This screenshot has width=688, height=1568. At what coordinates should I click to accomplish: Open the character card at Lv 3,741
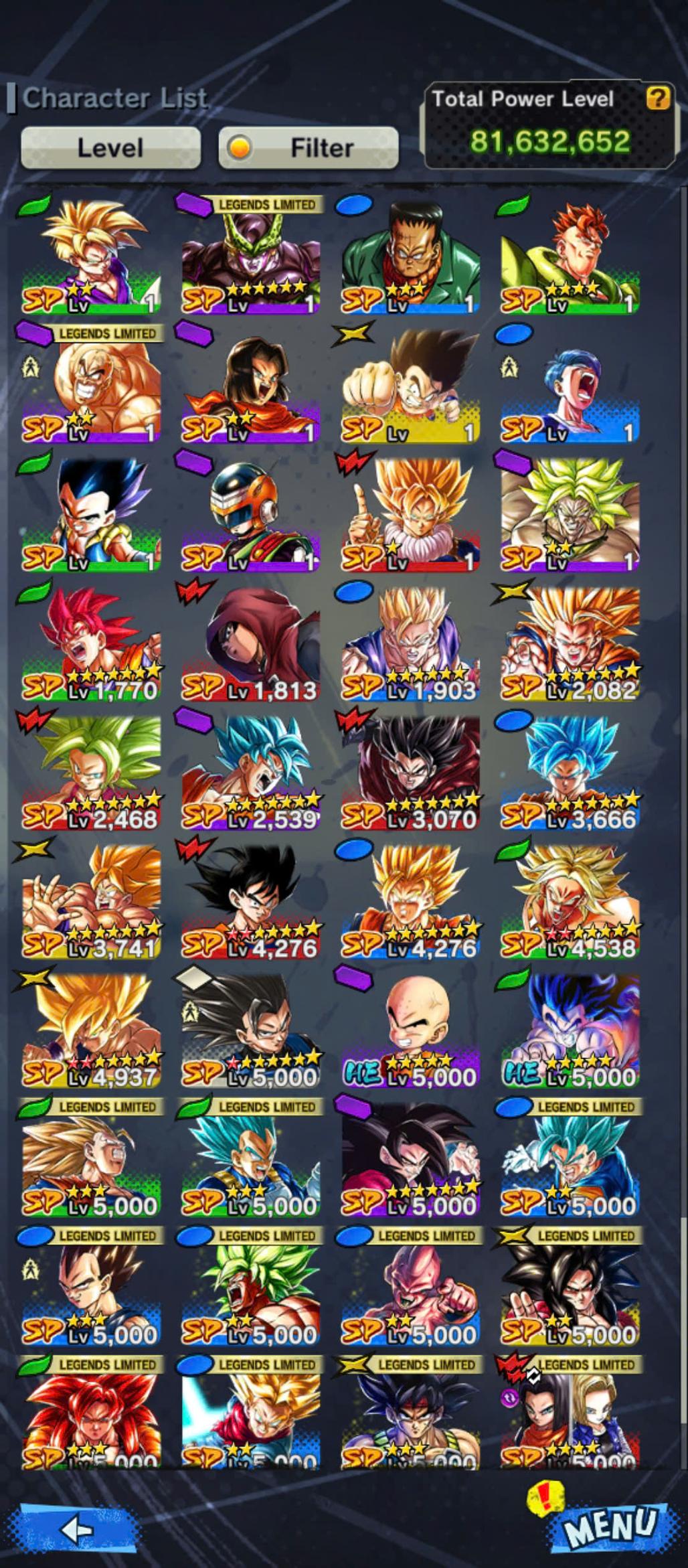click(x=92, y=900)
